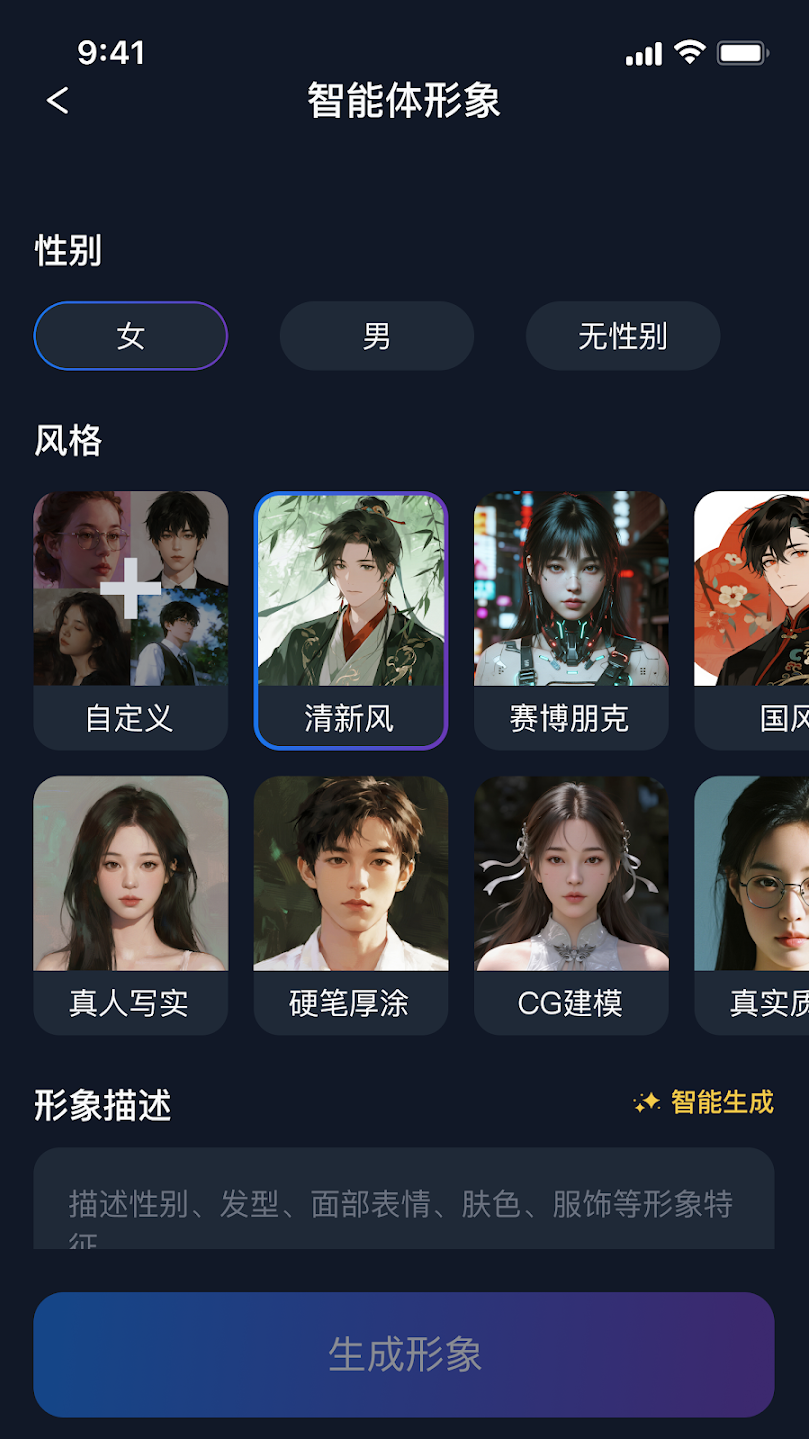Click the sparkle icon beside 智能生成

pyautogui.click(x=648, y=1100)
